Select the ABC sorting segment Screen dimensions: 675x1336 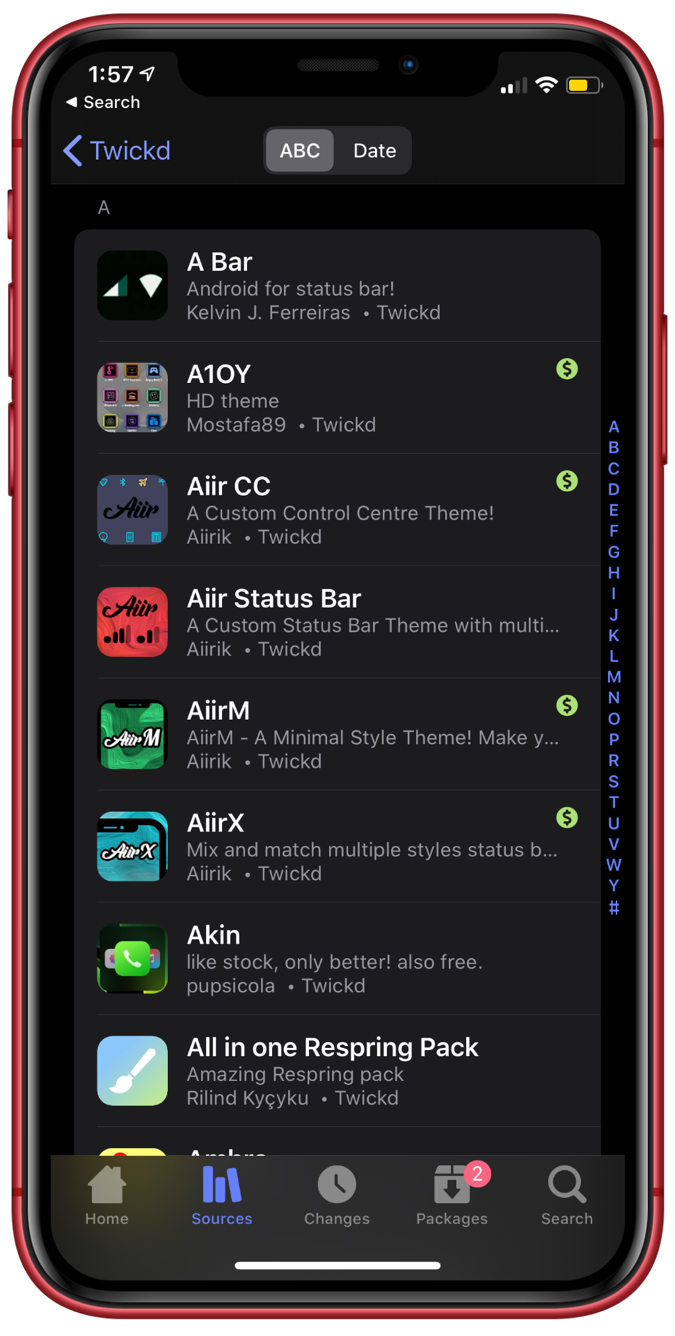click(x=299, y=151)
